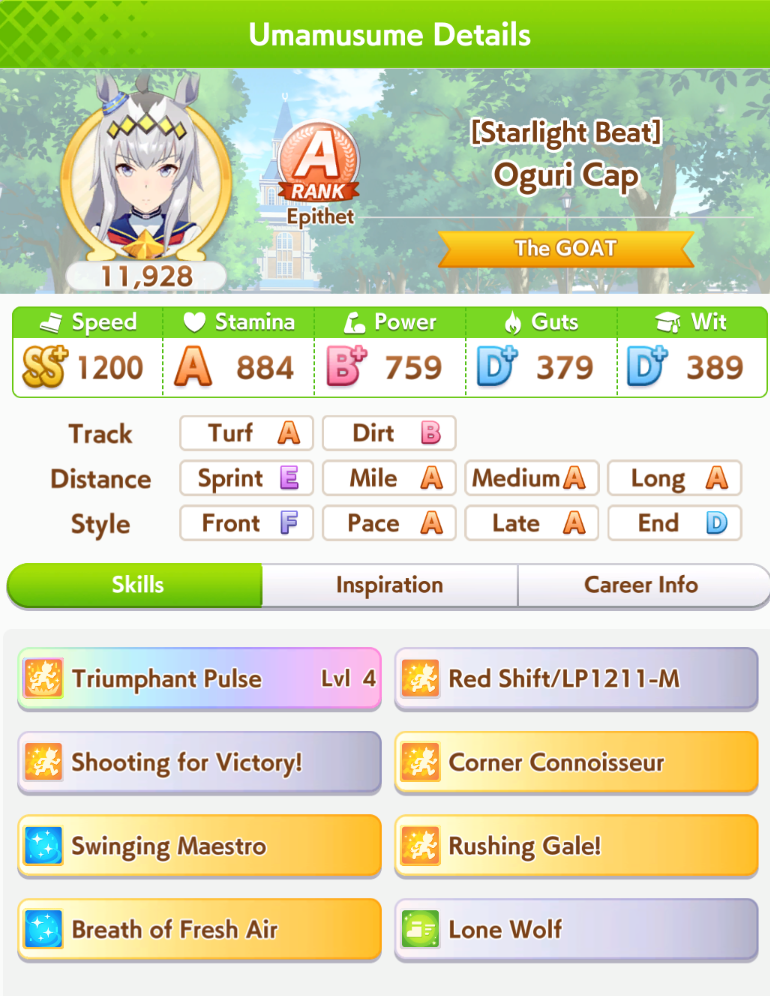
Task: Open the Career Info tab
Action: click(641, 585)
